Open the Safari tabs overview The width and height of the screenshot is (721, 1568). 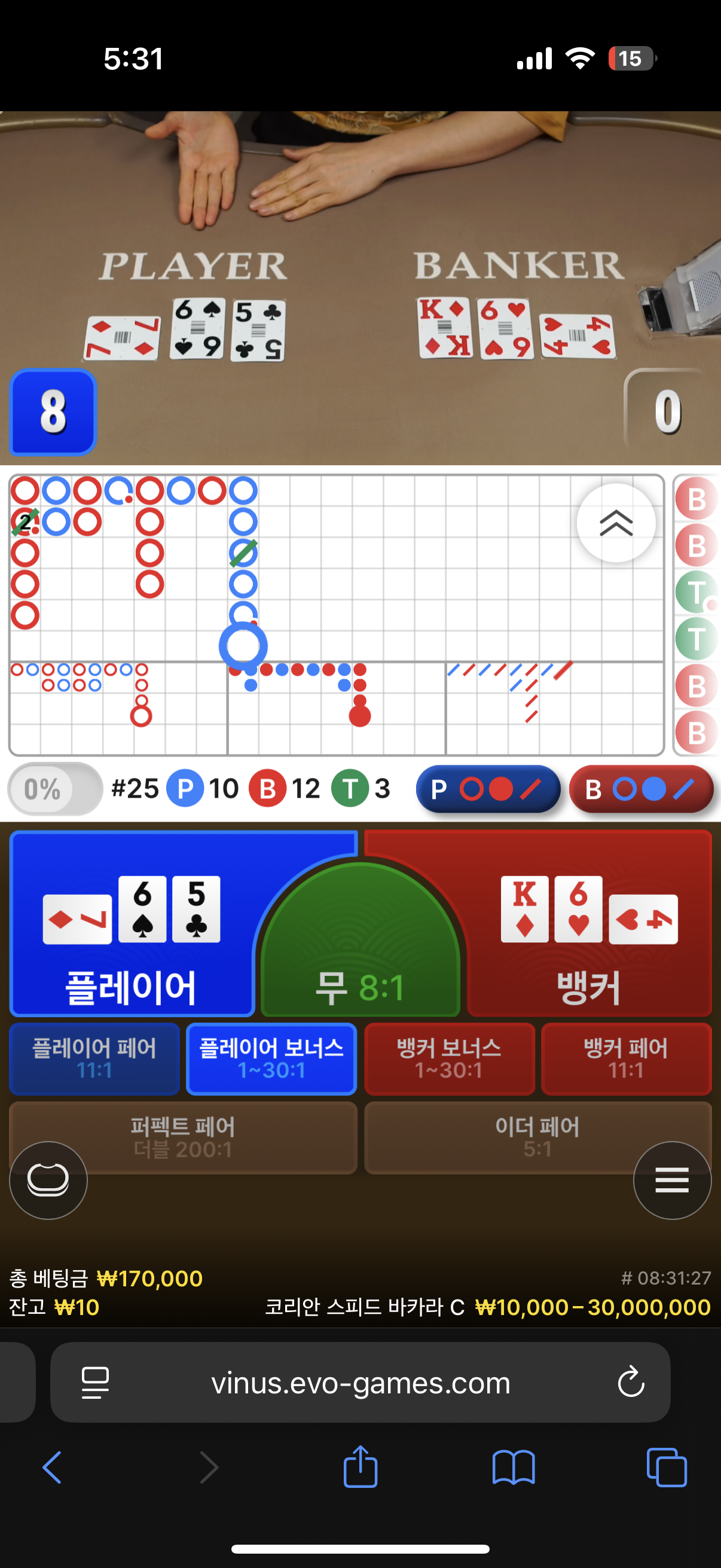[x=667, y=1467]
